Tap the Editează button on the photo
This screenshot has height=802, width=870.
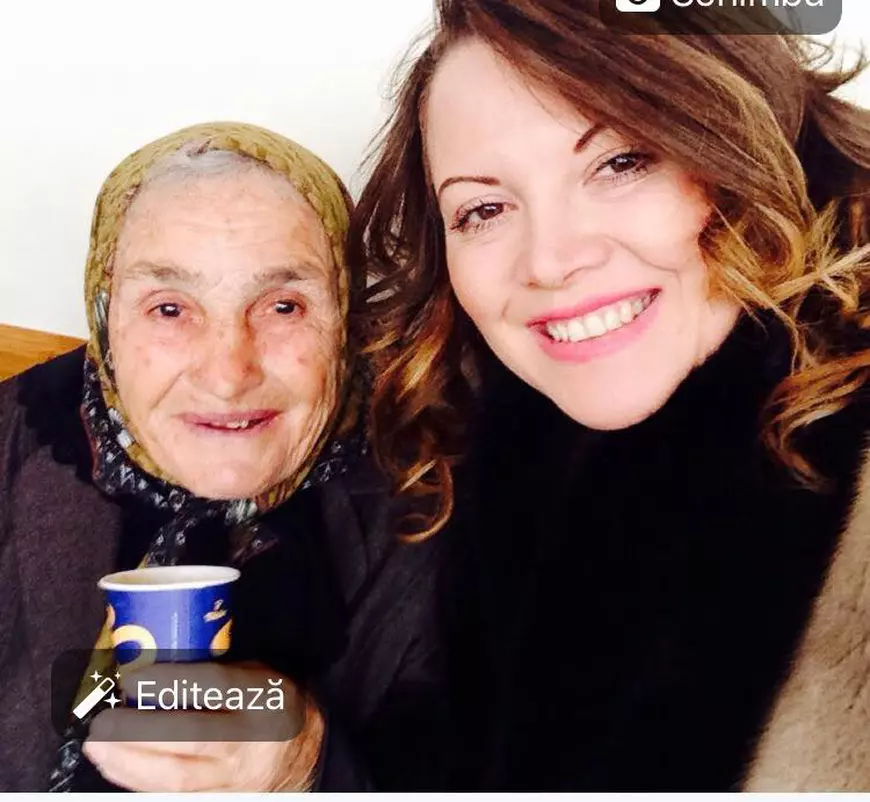[179, 695]
